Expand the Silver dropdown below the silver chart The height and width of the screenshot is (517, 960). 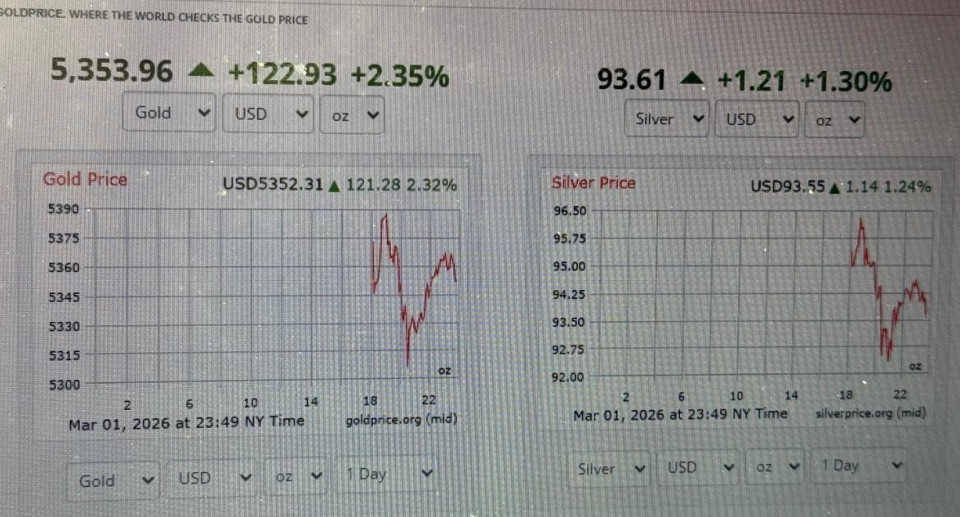(610, 468)
